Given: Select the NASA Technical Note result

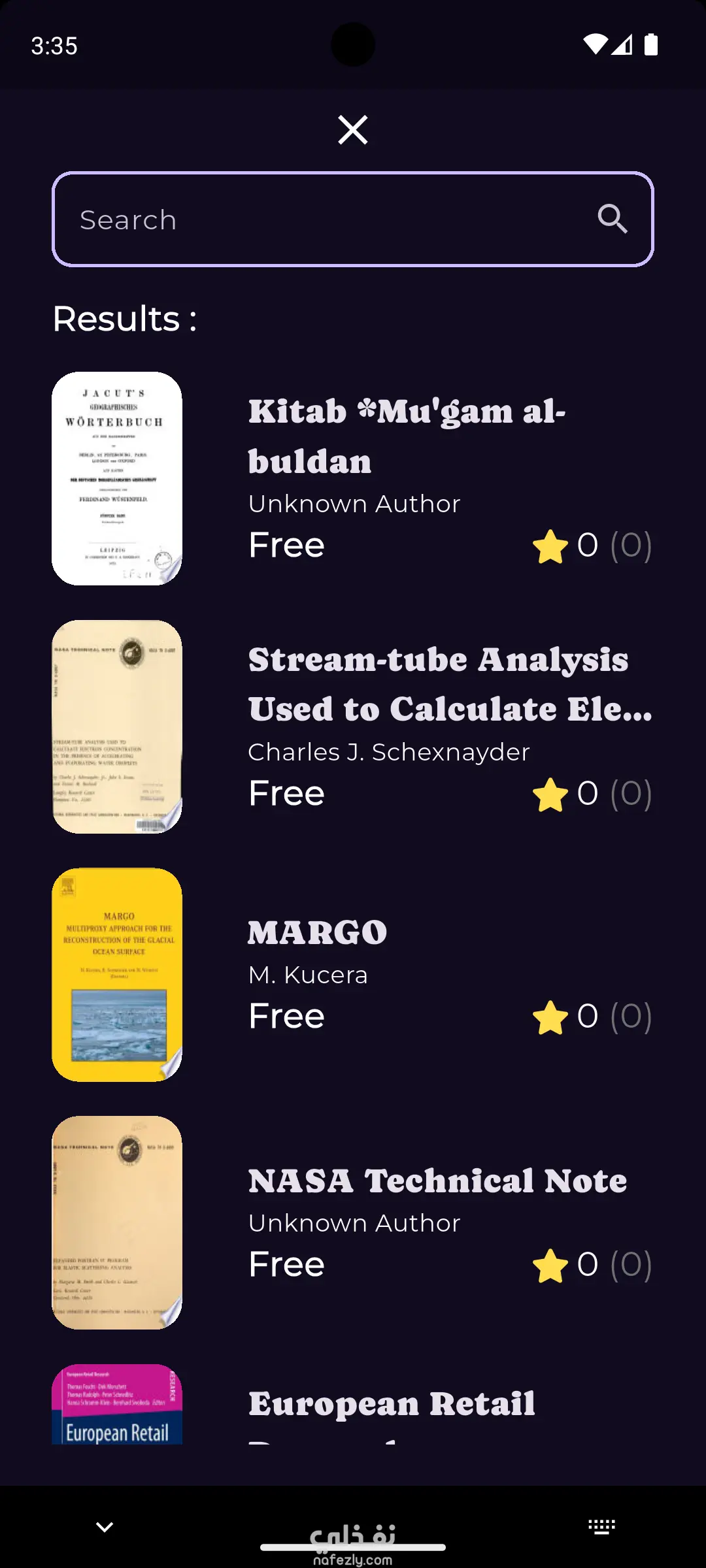Looking at the screenshot, I should click(x=437, y=1181).
